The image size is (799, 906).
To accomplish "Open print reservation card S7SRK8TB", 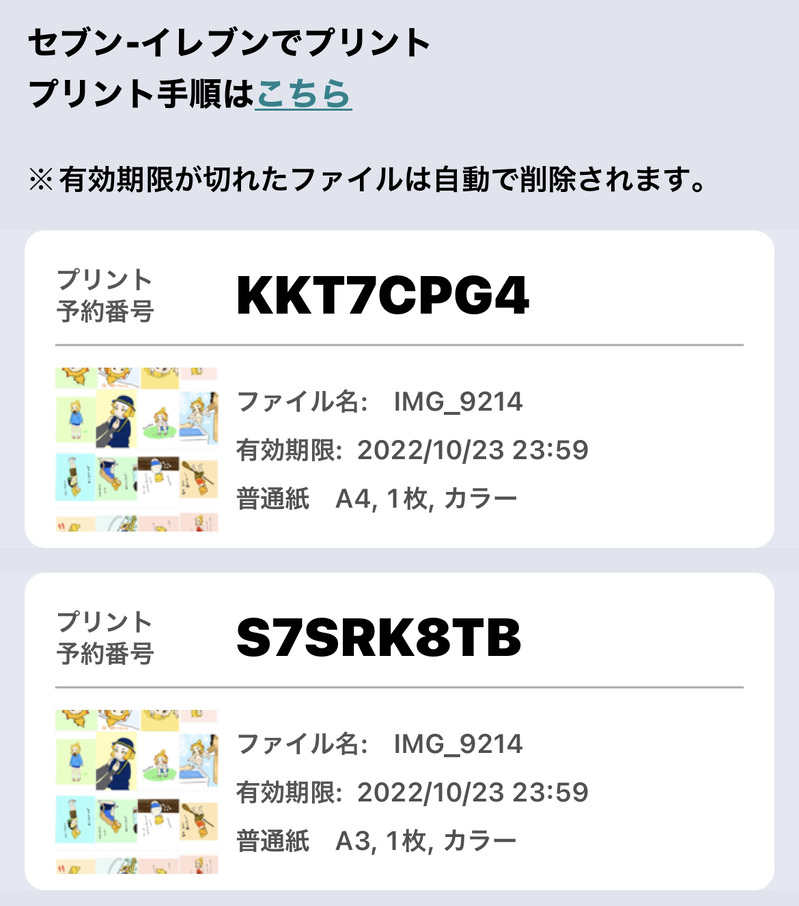I will tap(399, 731).
